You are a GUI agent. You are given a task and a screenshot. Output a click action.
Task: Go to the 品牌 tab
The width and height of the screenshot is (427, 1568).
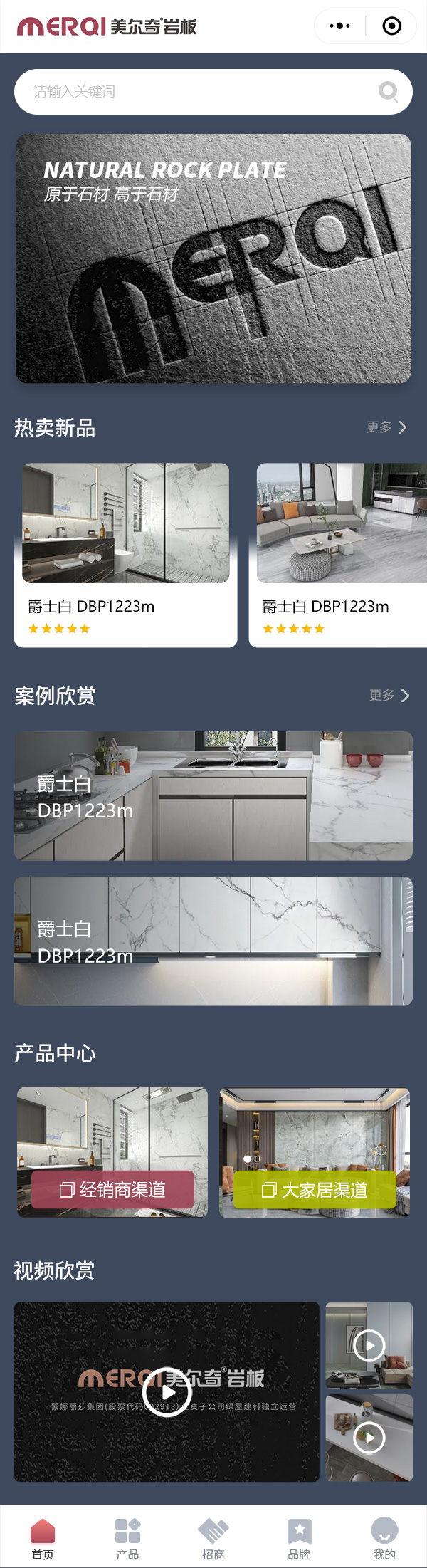[x=299, y=1539]
